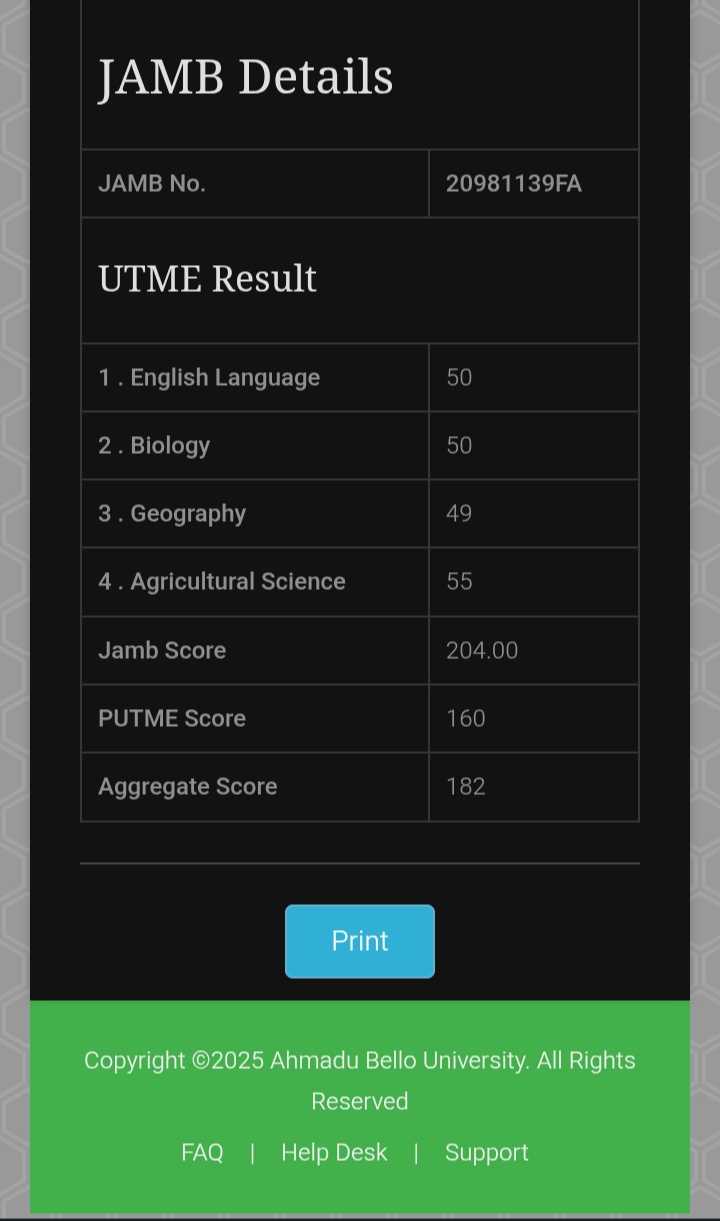Open the Help Desk link
The width and height of the screenshot is (720, 1221).
[x=334, y=1152]
